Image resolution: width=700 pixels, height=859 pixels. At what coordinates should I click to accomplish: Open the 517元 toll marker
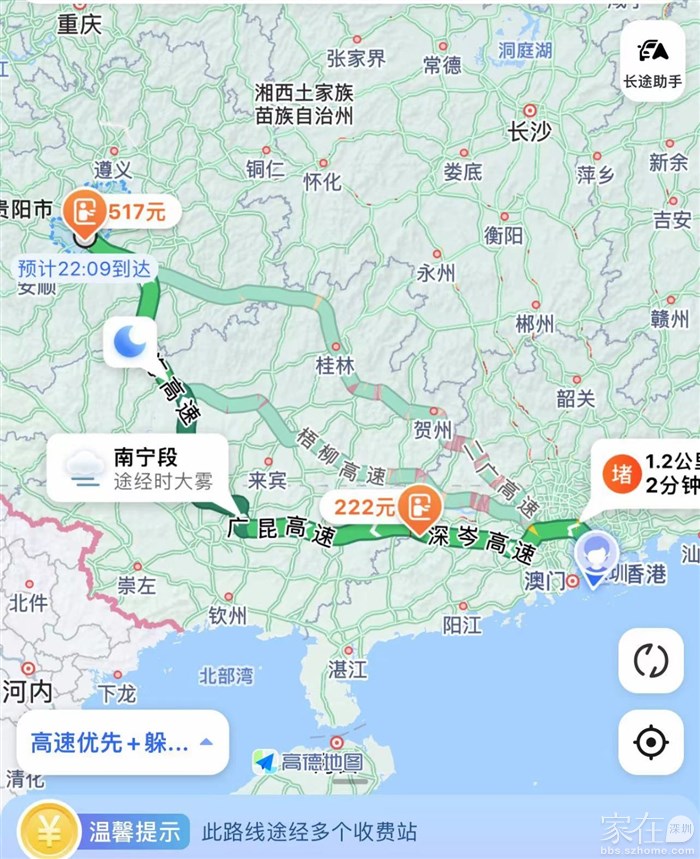(122, 212)
